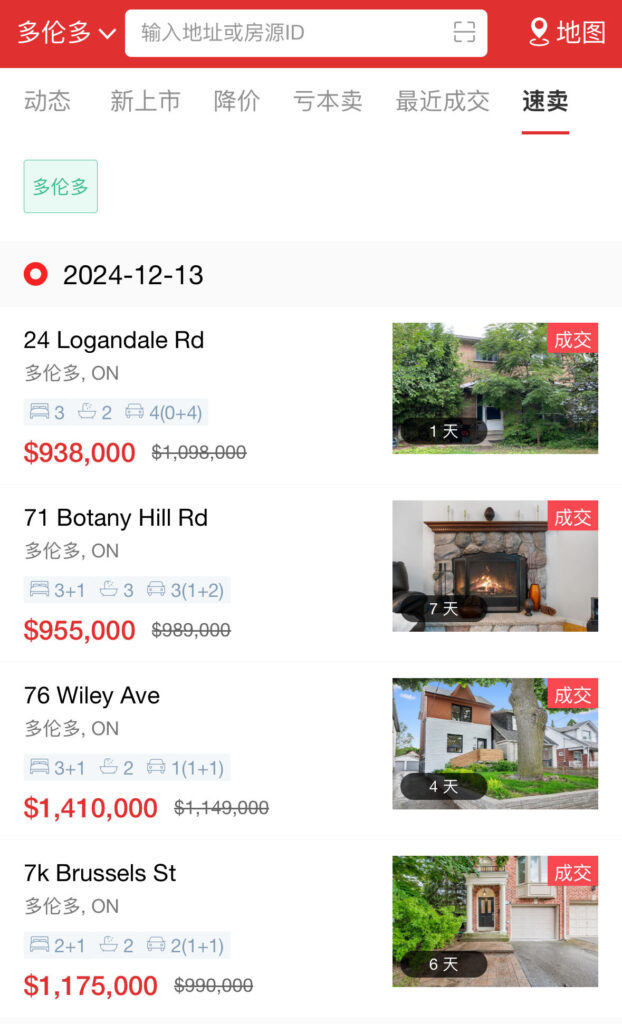This screenshot has height=1024, width=622.
Task: Switch to the 动态 tab
Action: tap(47, 101)
